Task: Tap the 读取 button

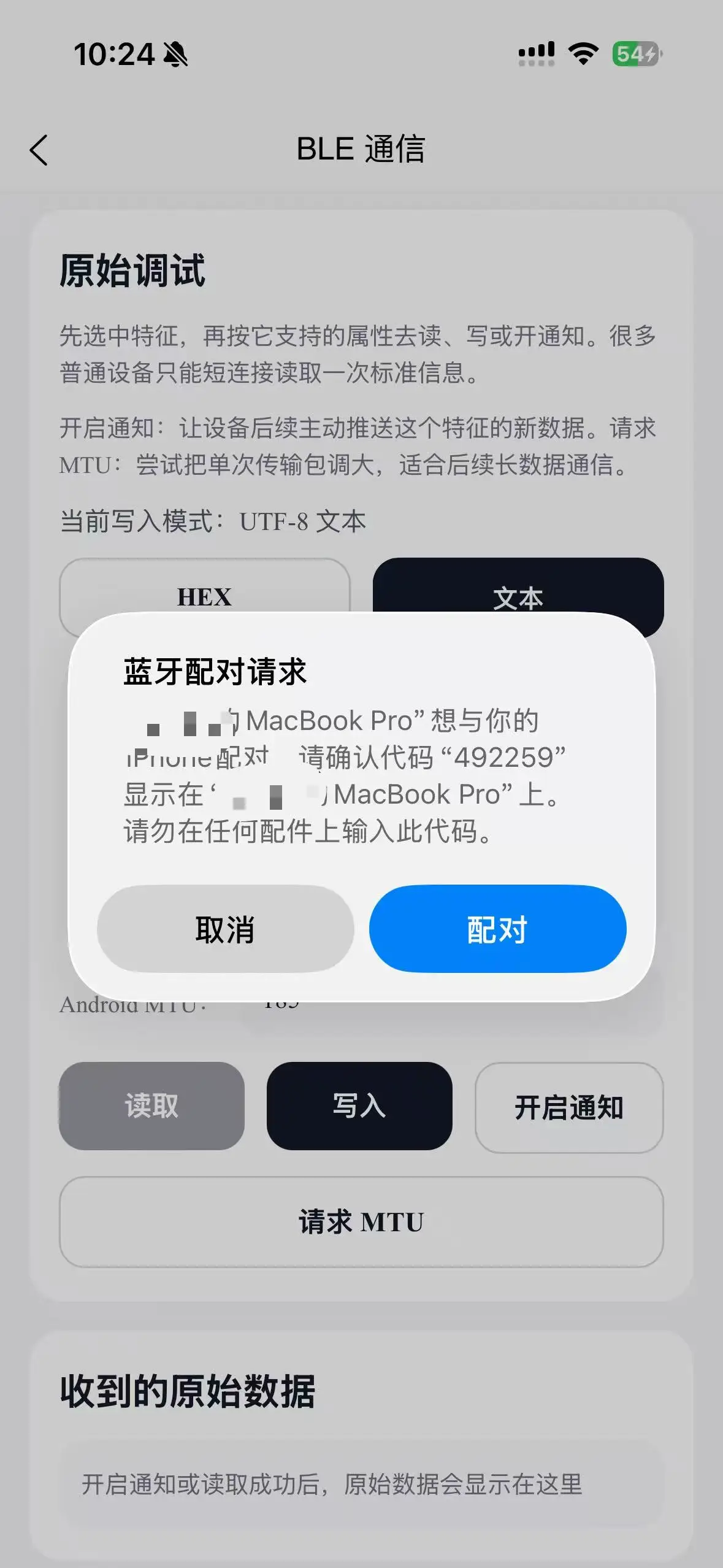Action: 151,1106
